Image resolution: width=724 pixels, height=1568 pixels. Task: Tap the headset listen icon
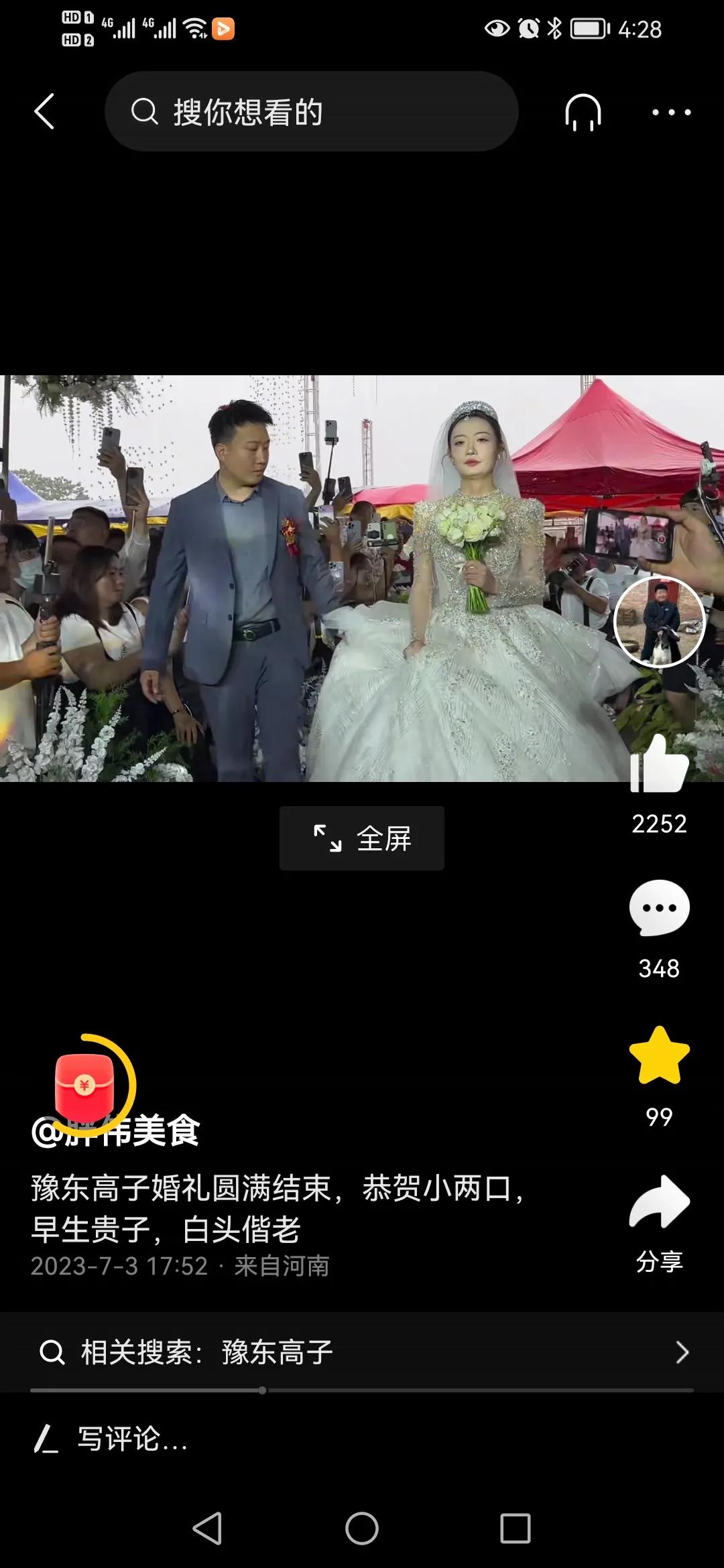[583, 112]
